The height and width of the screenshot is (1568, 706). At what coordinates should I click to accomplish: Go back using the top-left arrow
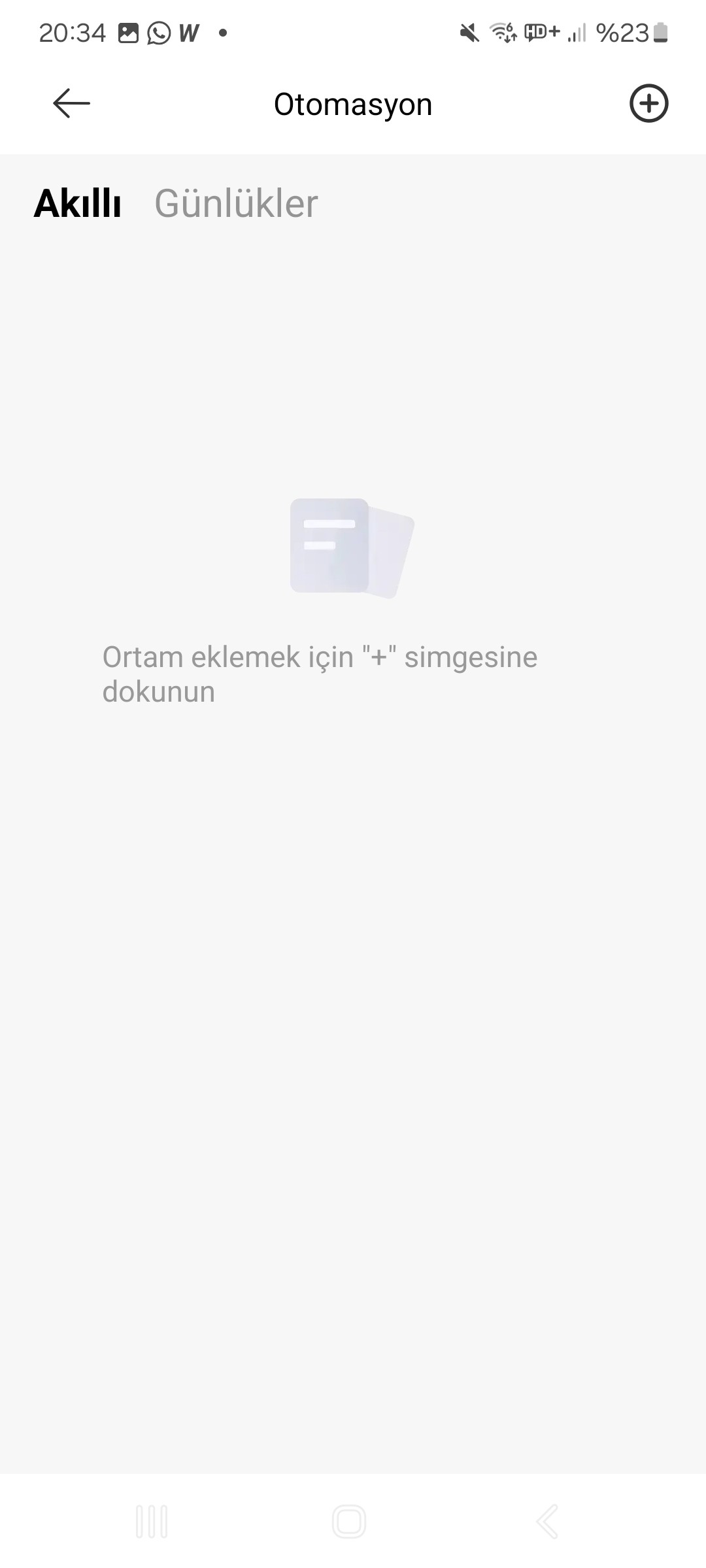click(71, 103)
